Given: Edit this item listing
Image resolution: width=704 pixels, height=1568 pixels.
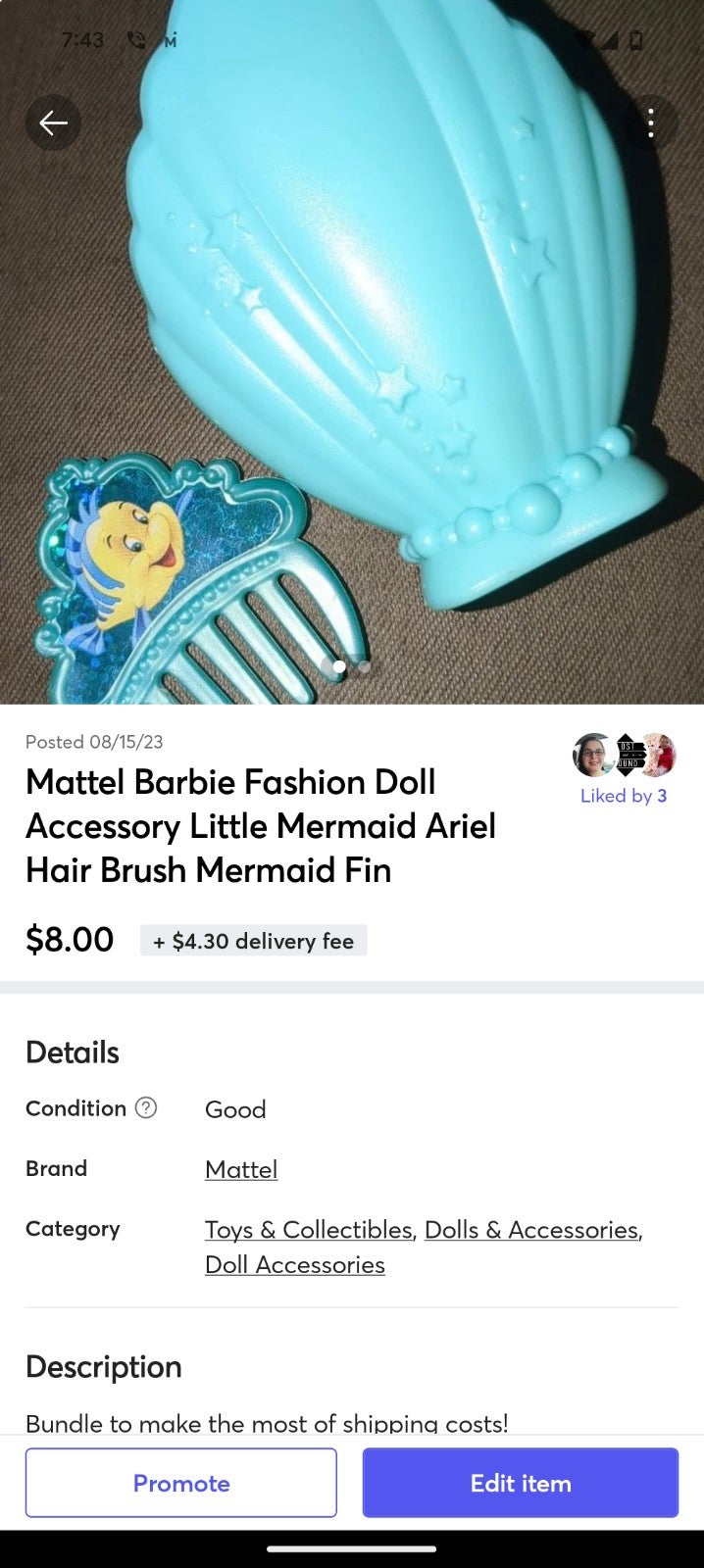Looking at the screenshot, I should 521,1483.
